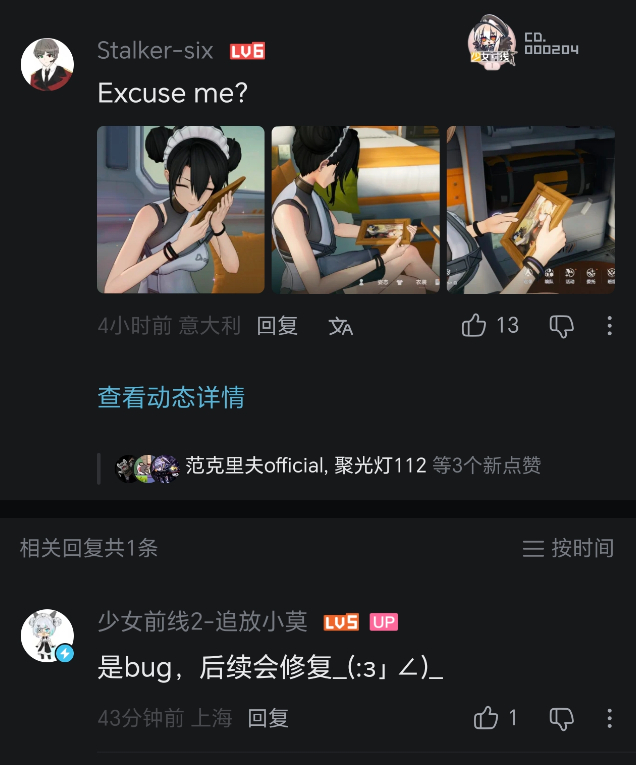
Task: Open the 少女前线 CD.000204 decoration card
Action: point(523,43)
